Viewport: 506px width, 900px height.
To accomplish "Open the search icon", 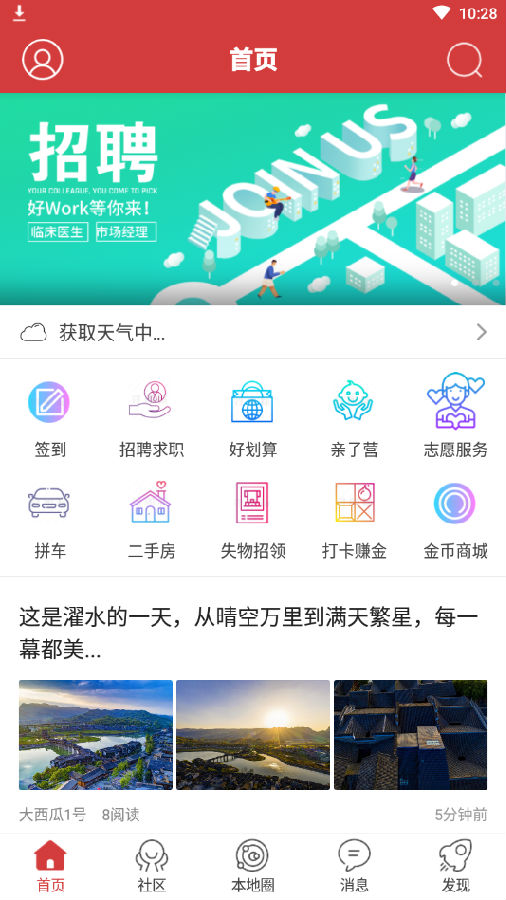I will 464,60.
